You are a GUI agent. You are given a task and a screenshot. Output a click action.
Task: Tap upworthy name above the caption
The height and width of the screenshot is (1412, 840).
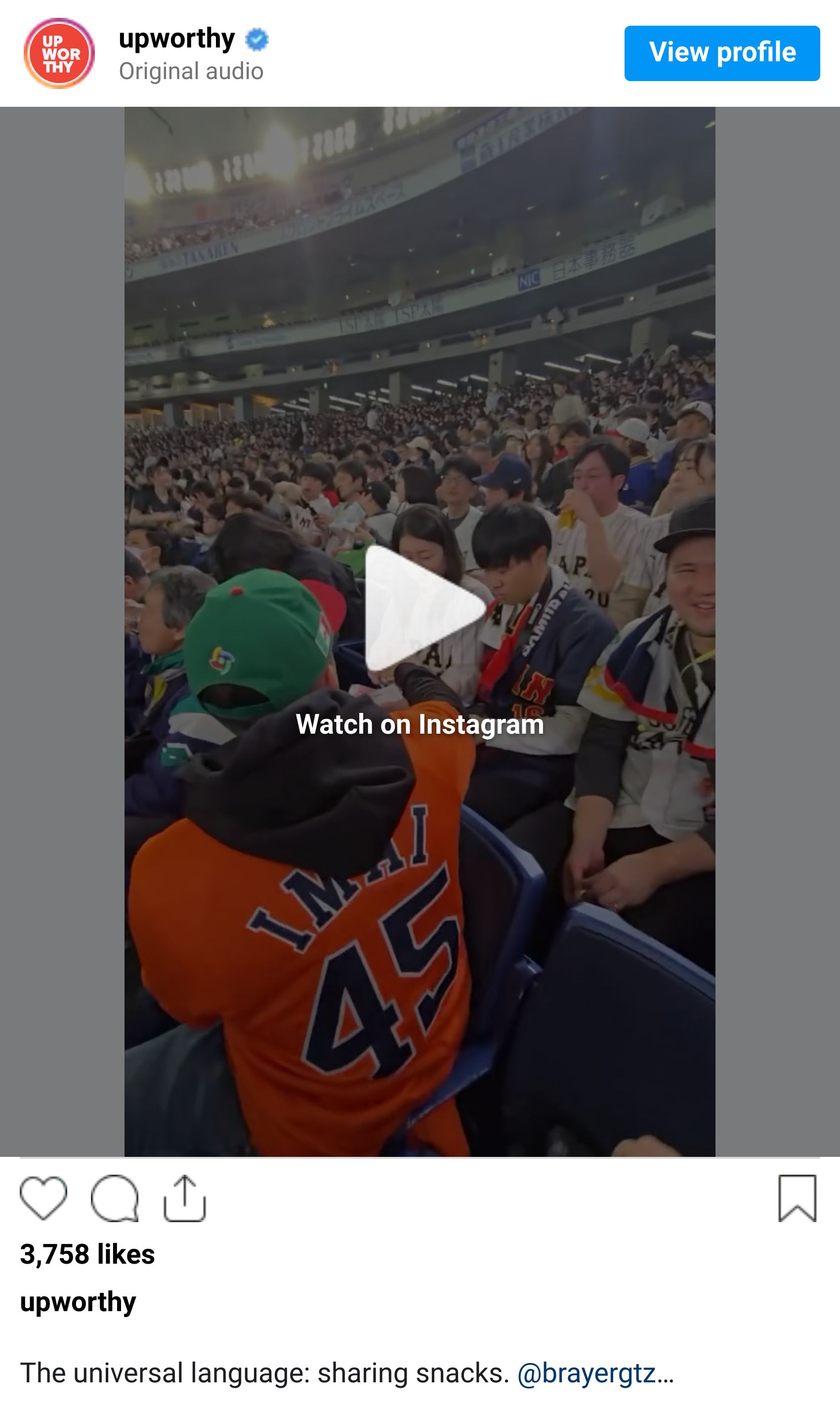78,1301
